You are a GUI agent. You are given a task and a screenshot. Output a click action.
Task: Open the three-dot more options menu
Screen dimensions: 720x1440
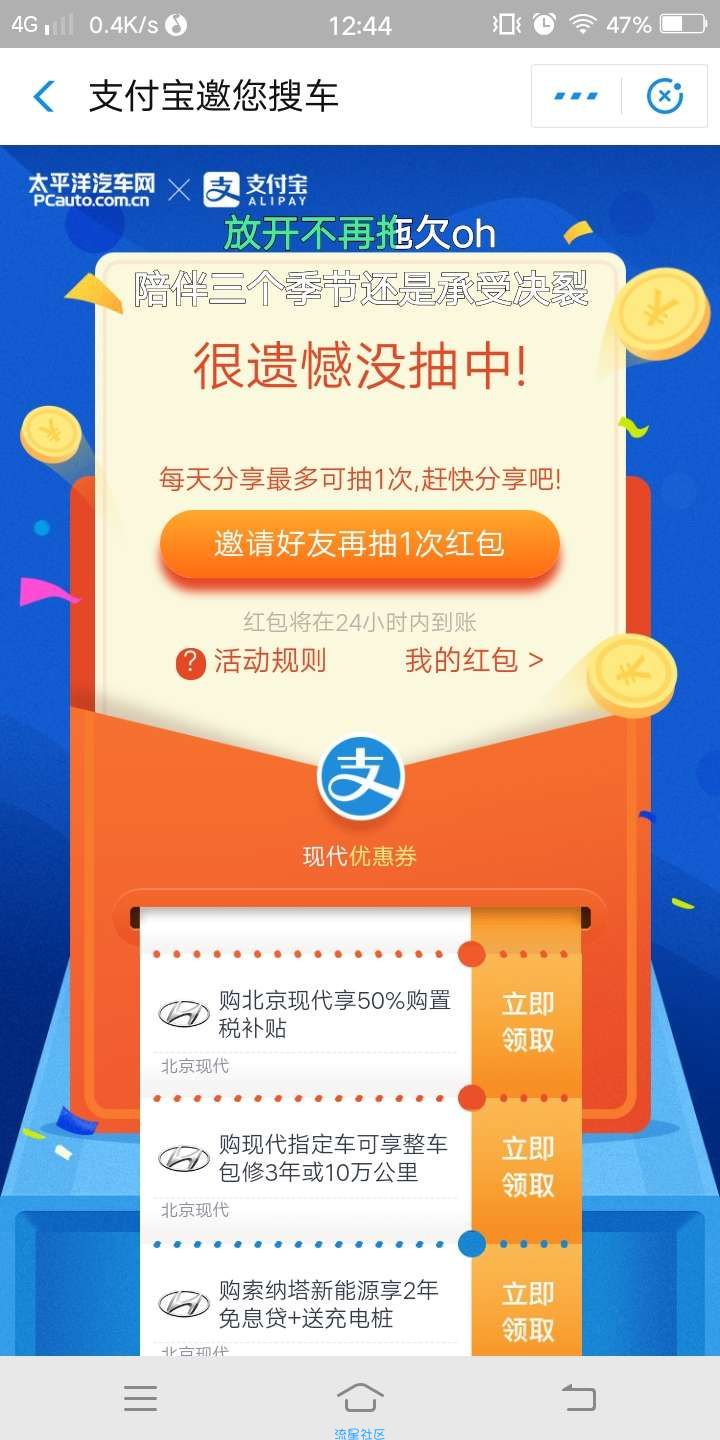(576, 97)
